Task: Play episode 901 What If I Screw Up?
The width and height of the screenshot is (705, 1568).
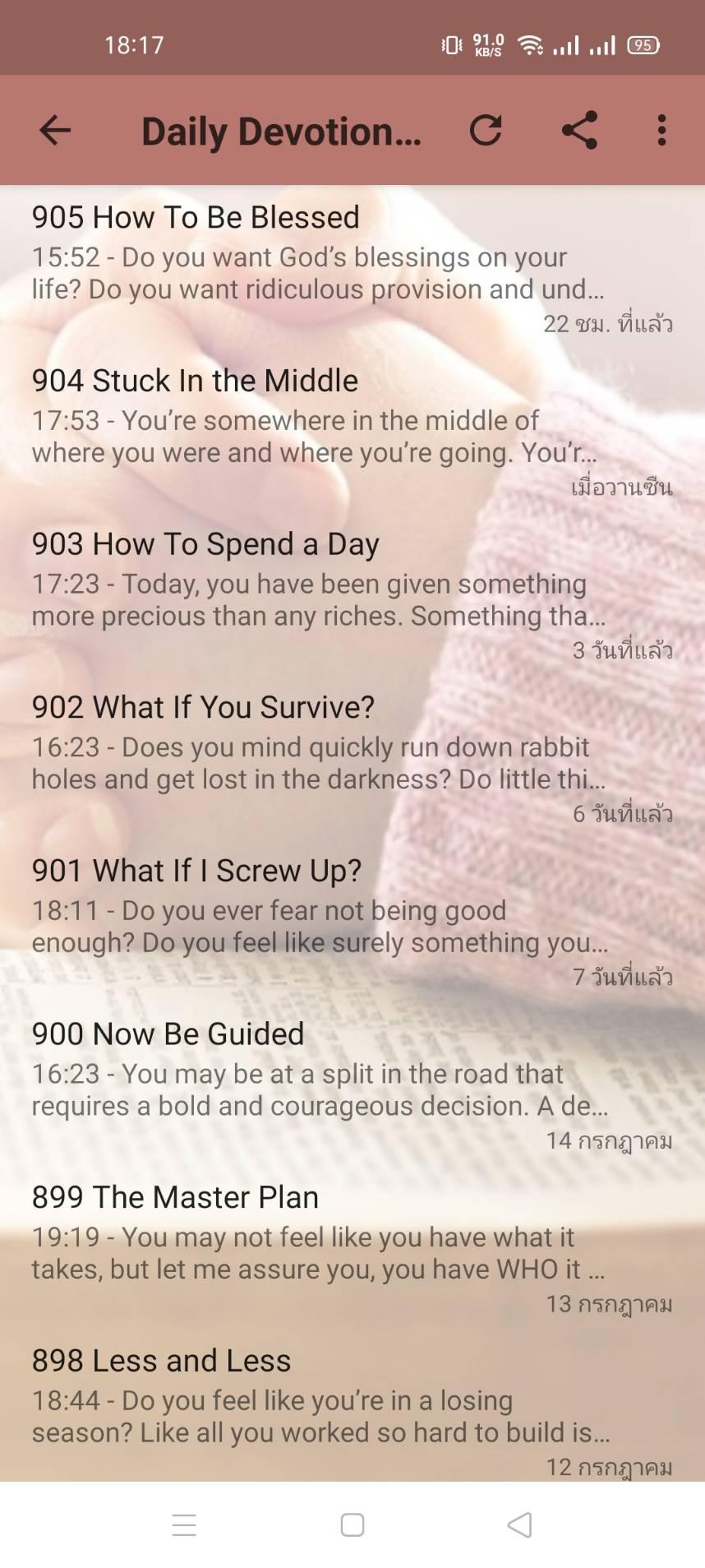Action: tap(352, 921)
